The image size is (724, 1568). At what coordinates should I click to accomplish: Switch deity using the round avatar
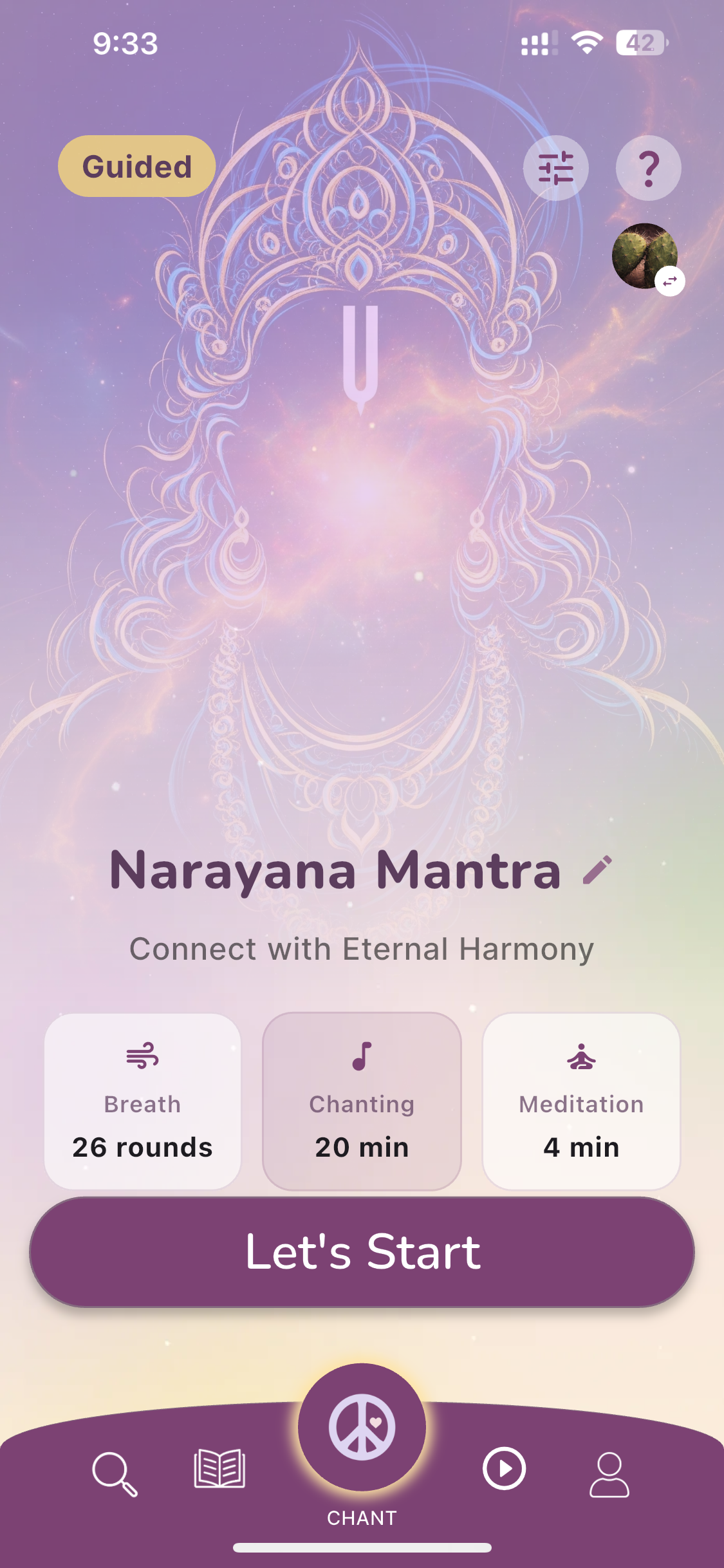tap(645, 257)
